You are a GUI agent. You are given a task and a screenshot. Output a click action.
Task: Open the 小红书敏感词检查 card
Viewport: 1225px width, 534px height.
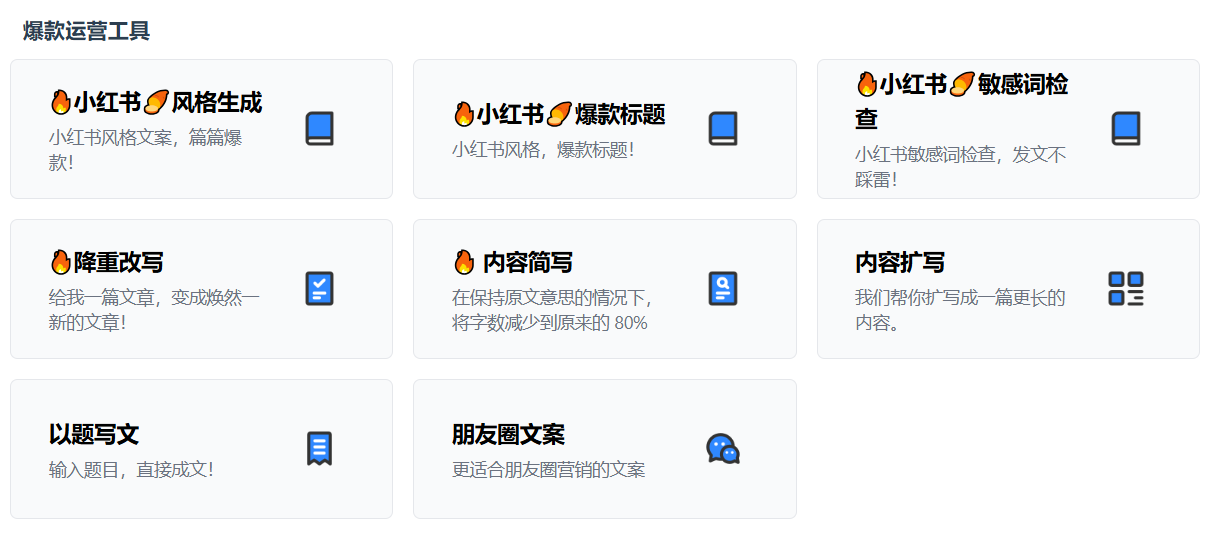(x=1008, y=129)
